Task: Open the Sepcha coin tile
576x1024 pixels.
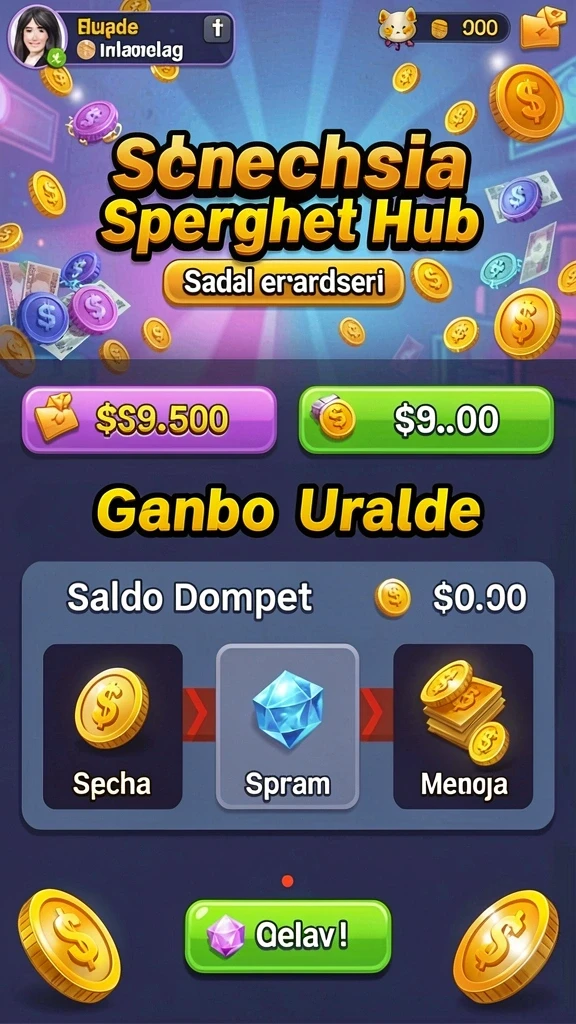Action: pyautogui.click(x=112, y=726)
